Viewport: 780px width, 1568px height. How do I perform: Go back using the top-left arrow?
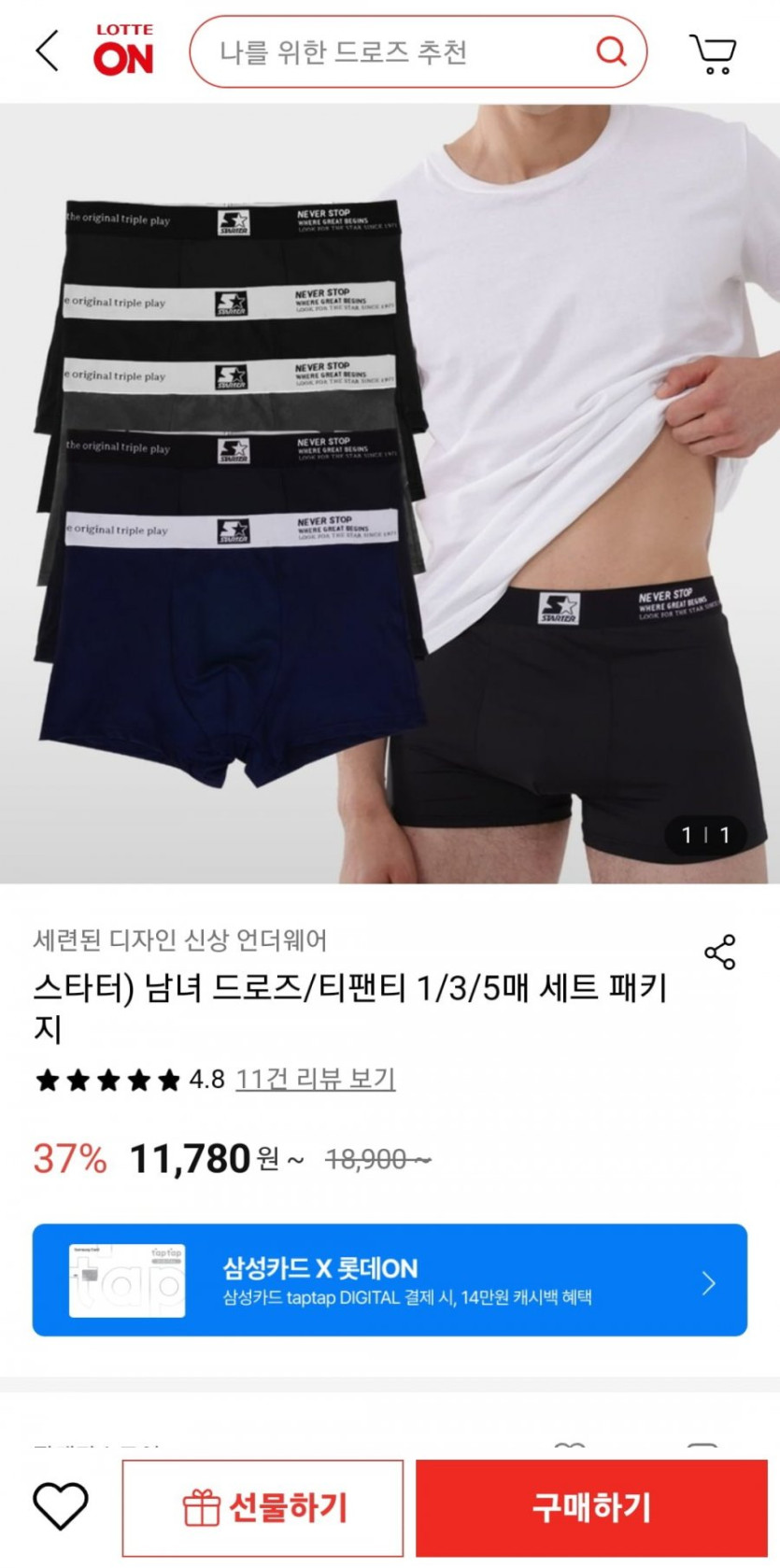[x=48, y=50]
